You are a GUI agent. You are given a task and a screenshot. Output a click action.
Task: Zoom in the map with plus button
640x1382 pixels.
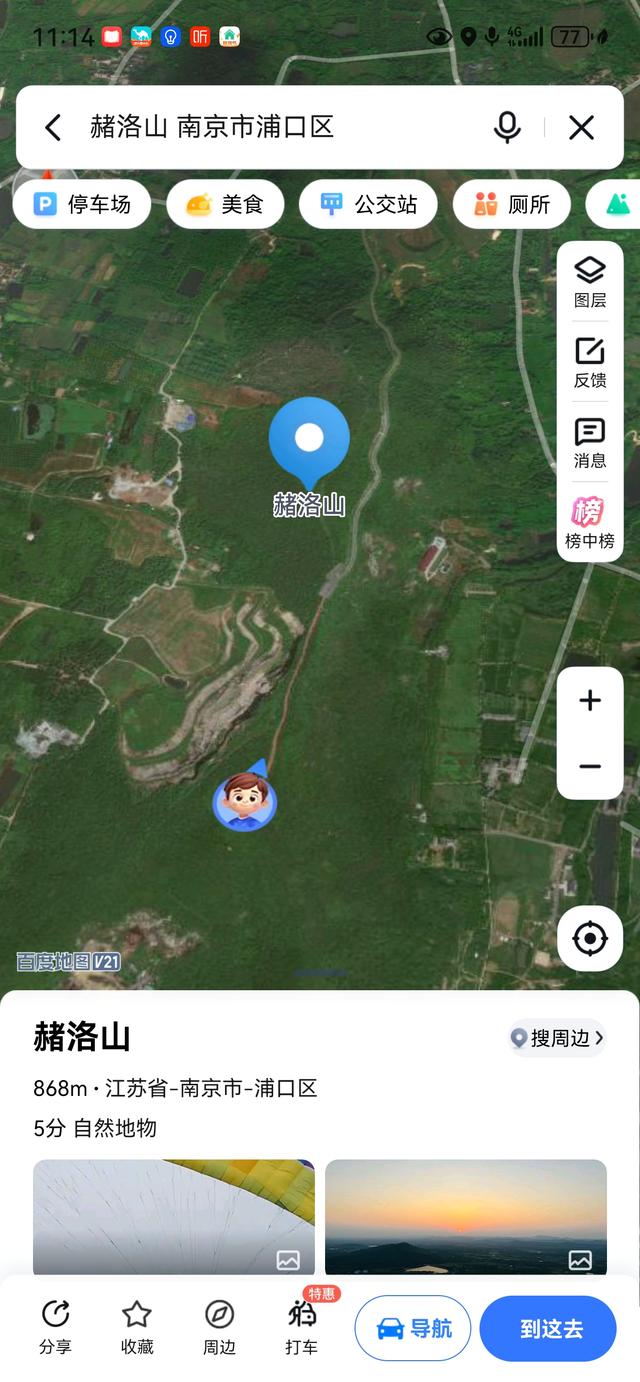click(x=590, y=700)
